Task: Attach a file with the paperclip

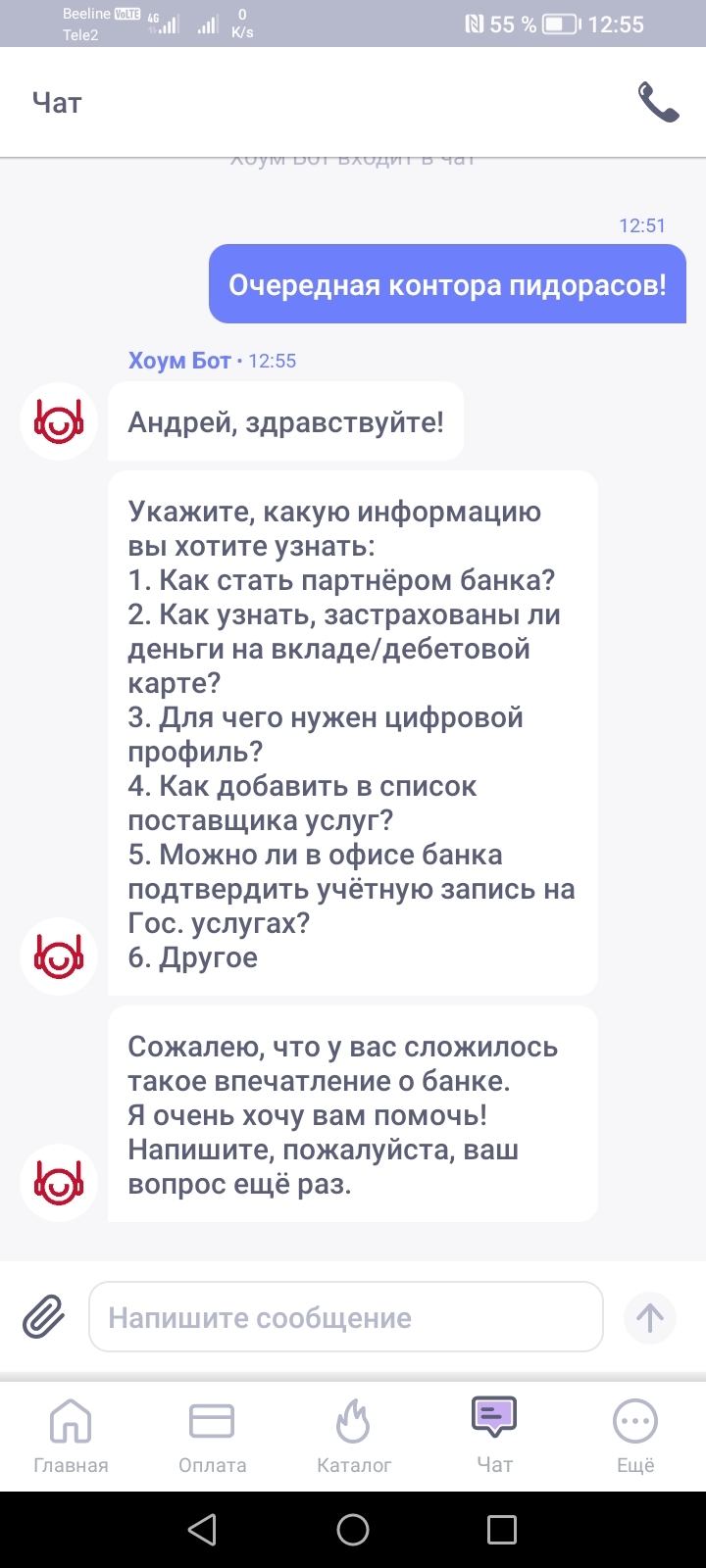Action: (44, 1316)
